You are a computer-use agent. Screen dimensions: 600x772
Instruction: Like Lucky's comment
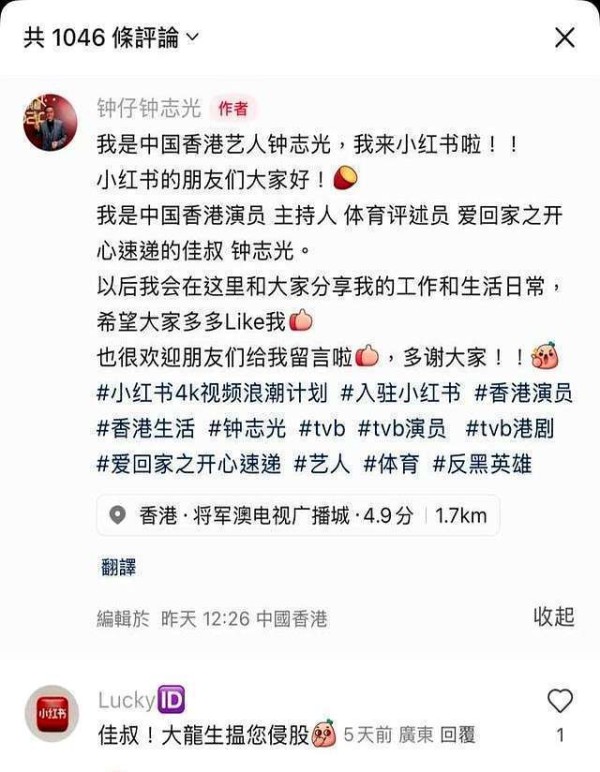coord(561,700)
